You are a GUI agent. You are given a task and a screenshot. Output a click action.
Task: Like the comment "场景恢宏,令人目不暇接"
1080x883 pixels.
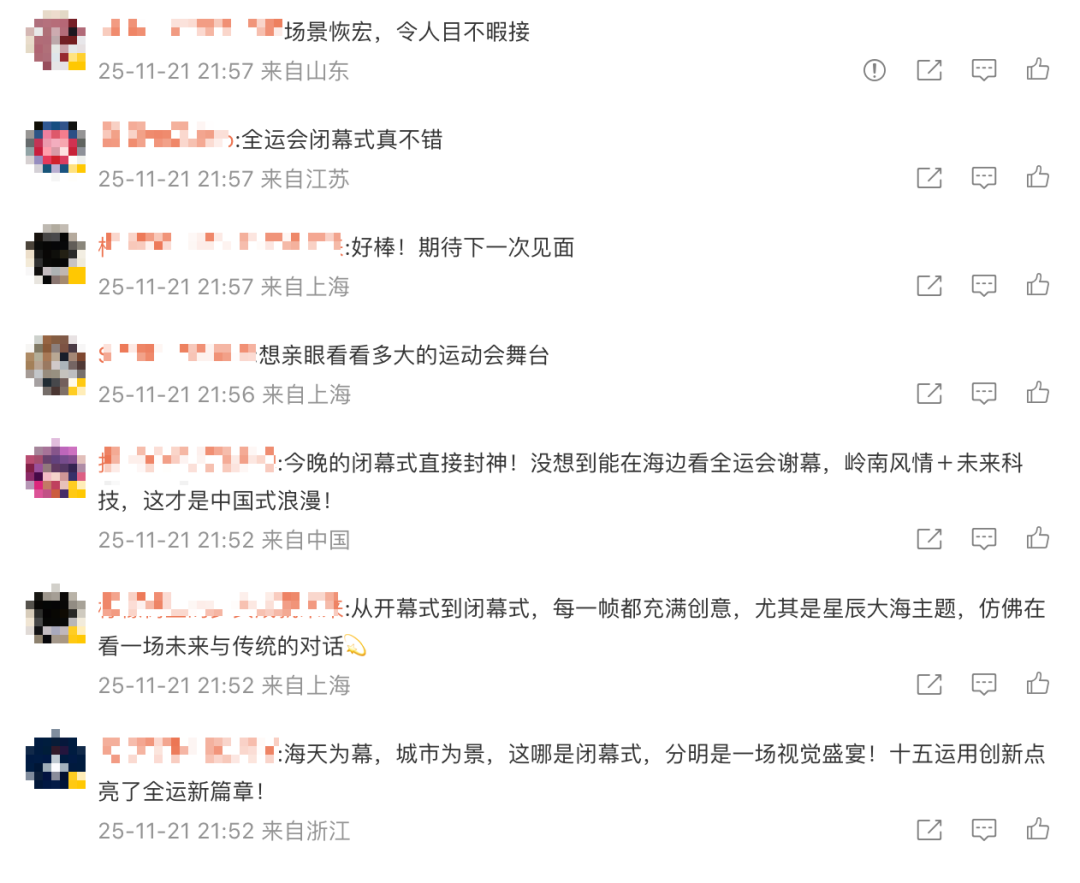[1037, 70]
